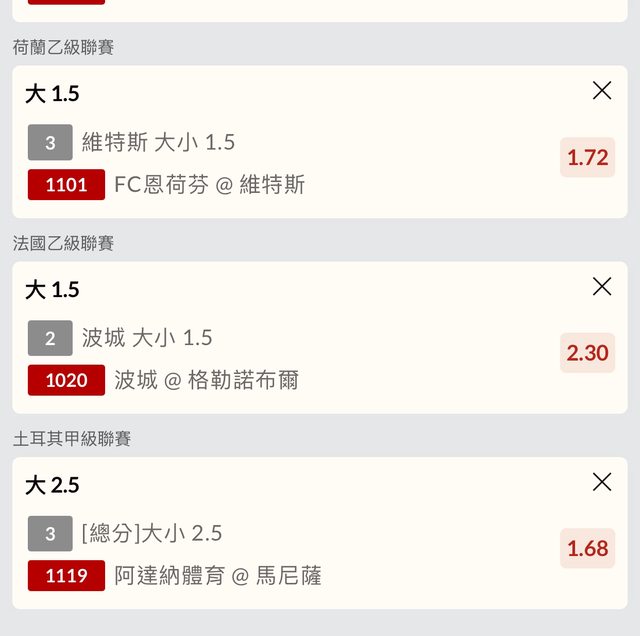The height and width of the screenshot is (636, 640).
Task: Open the 維特斯 大小 1.5 bet card
Action: click(300, 143)
